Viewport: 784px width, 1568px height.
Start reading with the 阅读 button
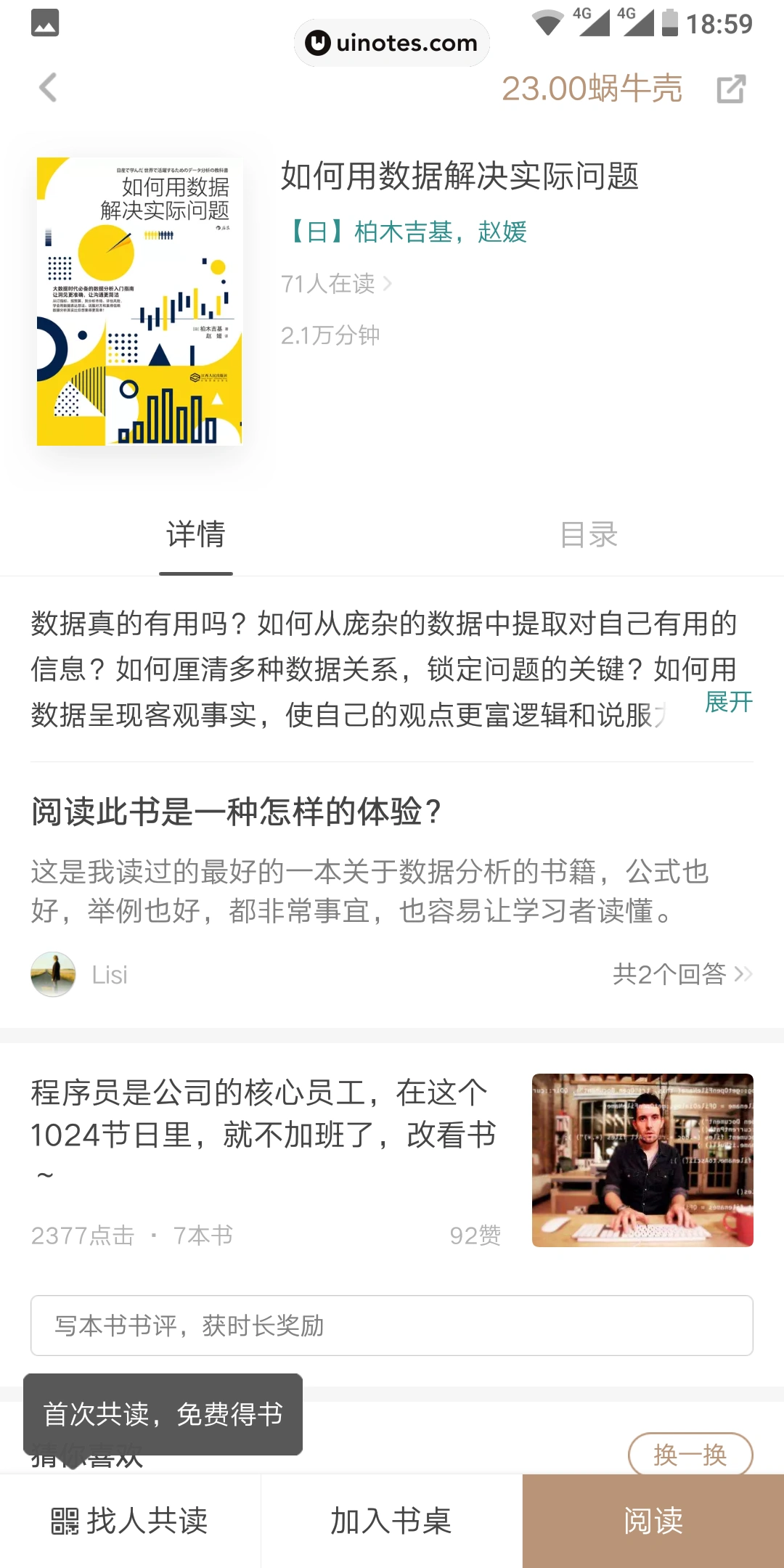tap(653, 1521)
